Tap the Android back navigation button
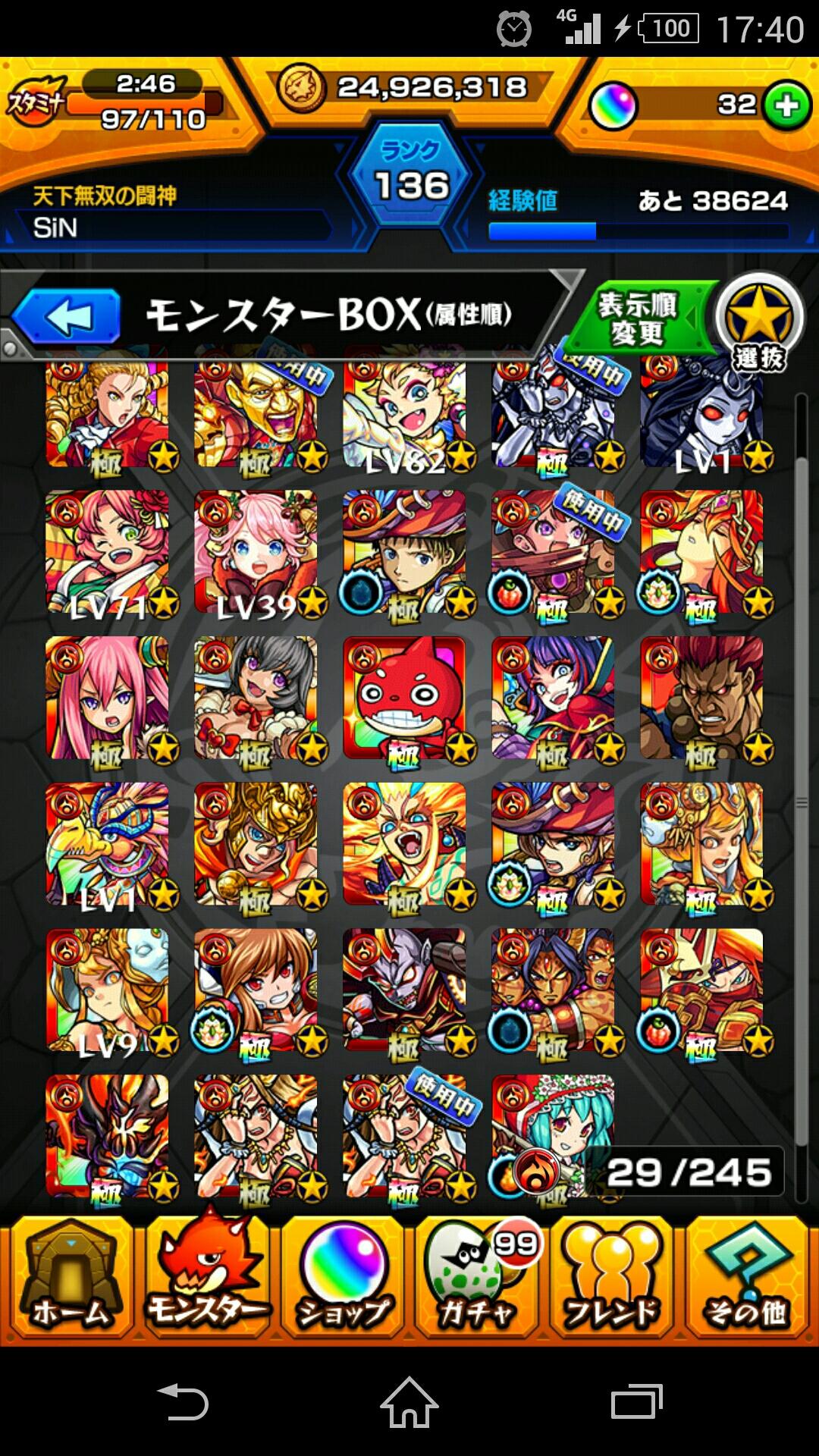819x1456 pixels. [182, 1401]
